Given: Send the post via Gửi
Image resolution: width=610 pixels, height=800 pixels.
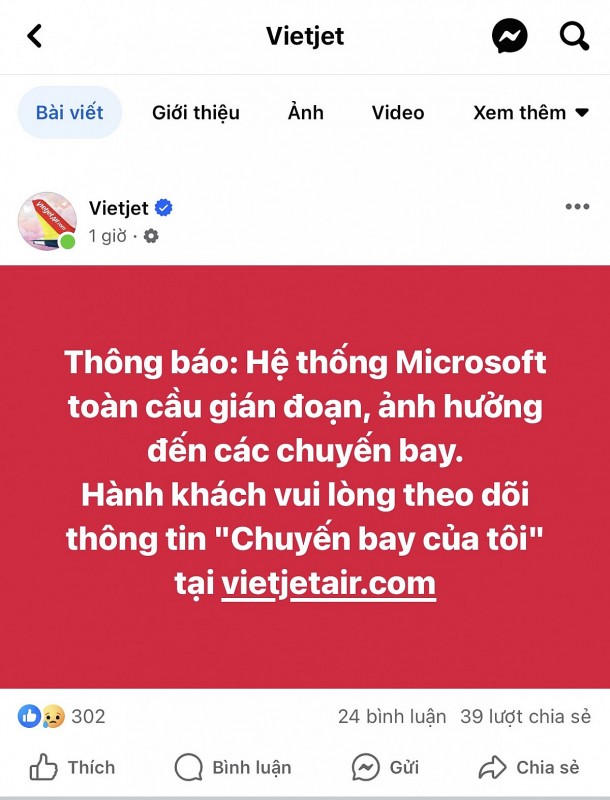Looking at the screenshot, I should [385, 767].
